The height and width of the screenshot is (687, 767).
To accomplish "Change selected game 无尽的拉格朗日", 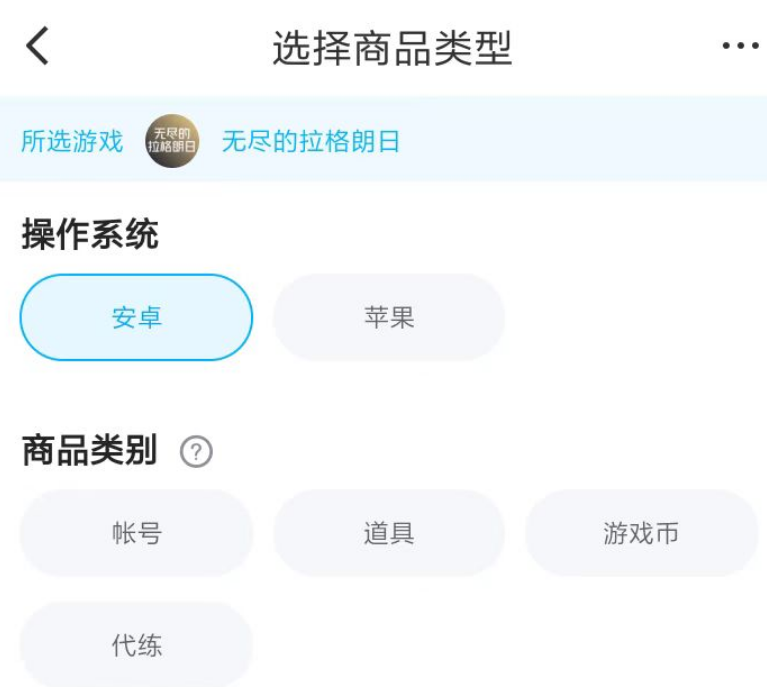I will (310, 141).
